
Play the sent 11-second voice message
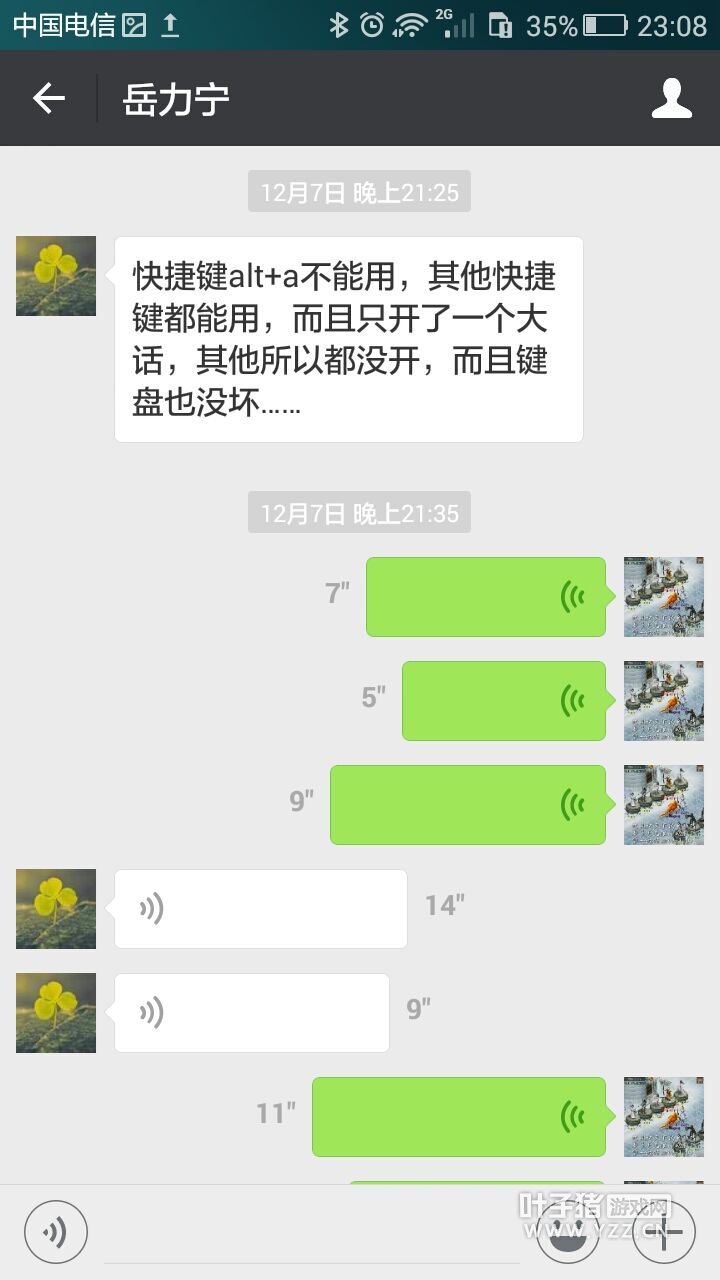pyautogui.click(x=458, y=1117)
